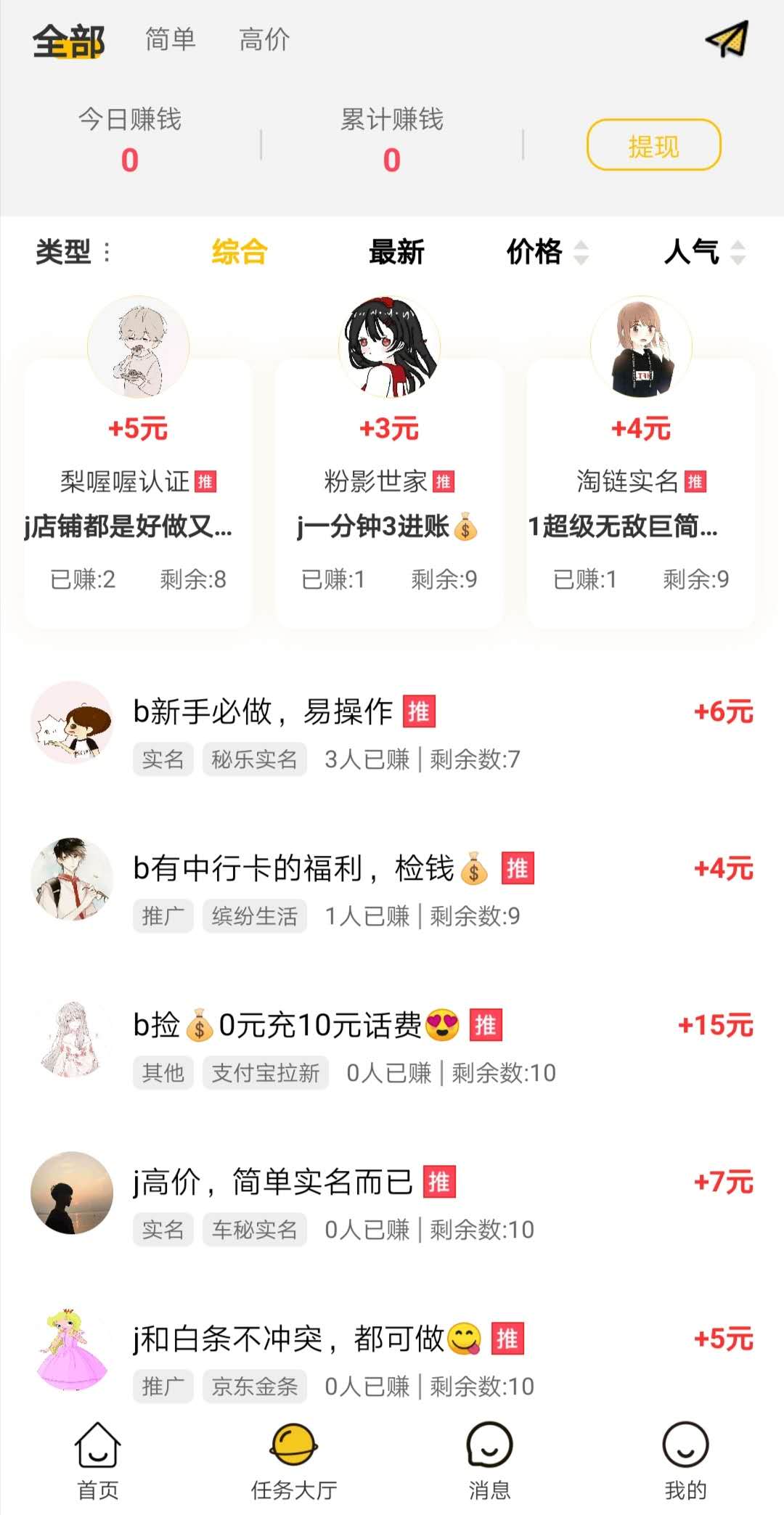The height and width of the screenshot is (1515, 784).
Task: Sort tasks by 人气
Action: (x=705, y=252)
